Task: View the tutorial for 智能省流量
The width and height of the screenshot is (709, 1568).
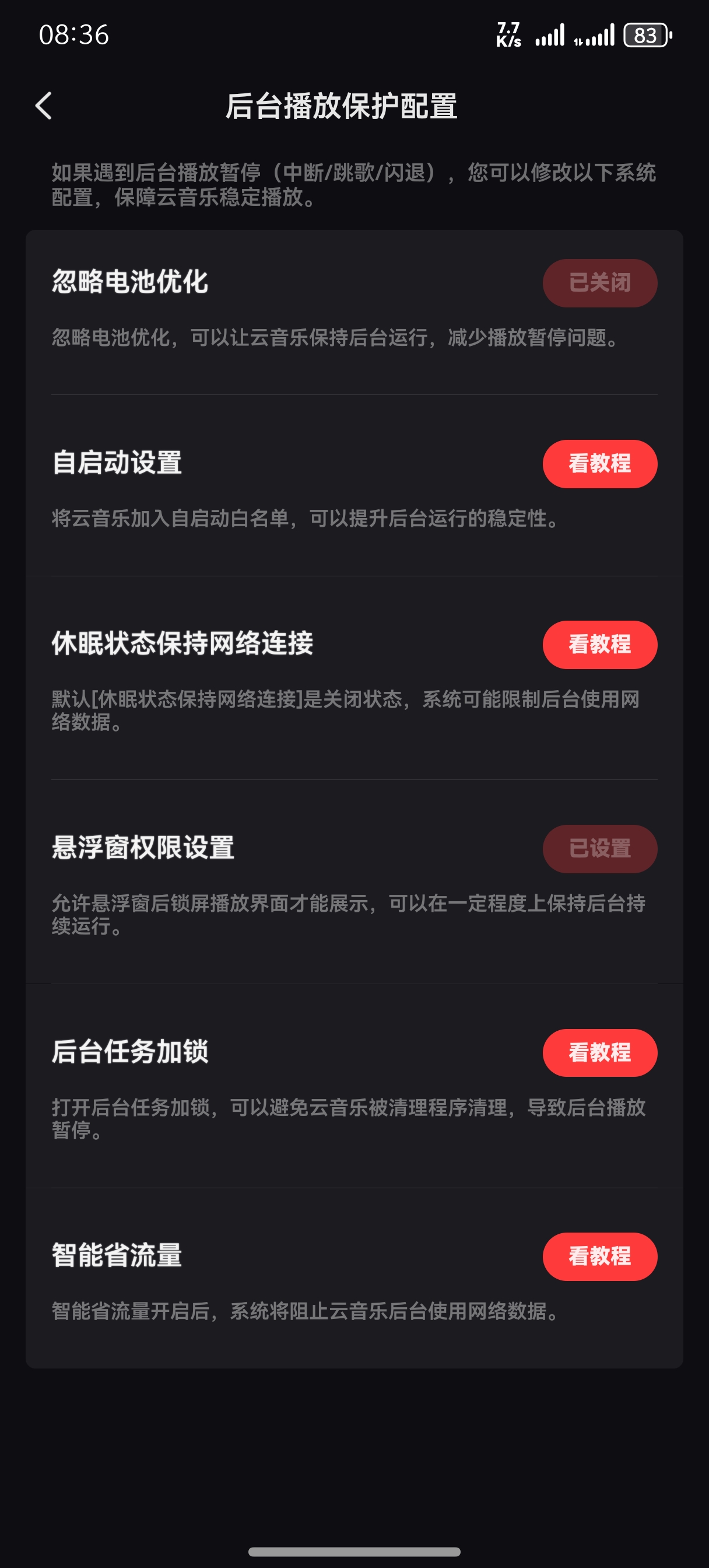Action: coord(599,1256)
